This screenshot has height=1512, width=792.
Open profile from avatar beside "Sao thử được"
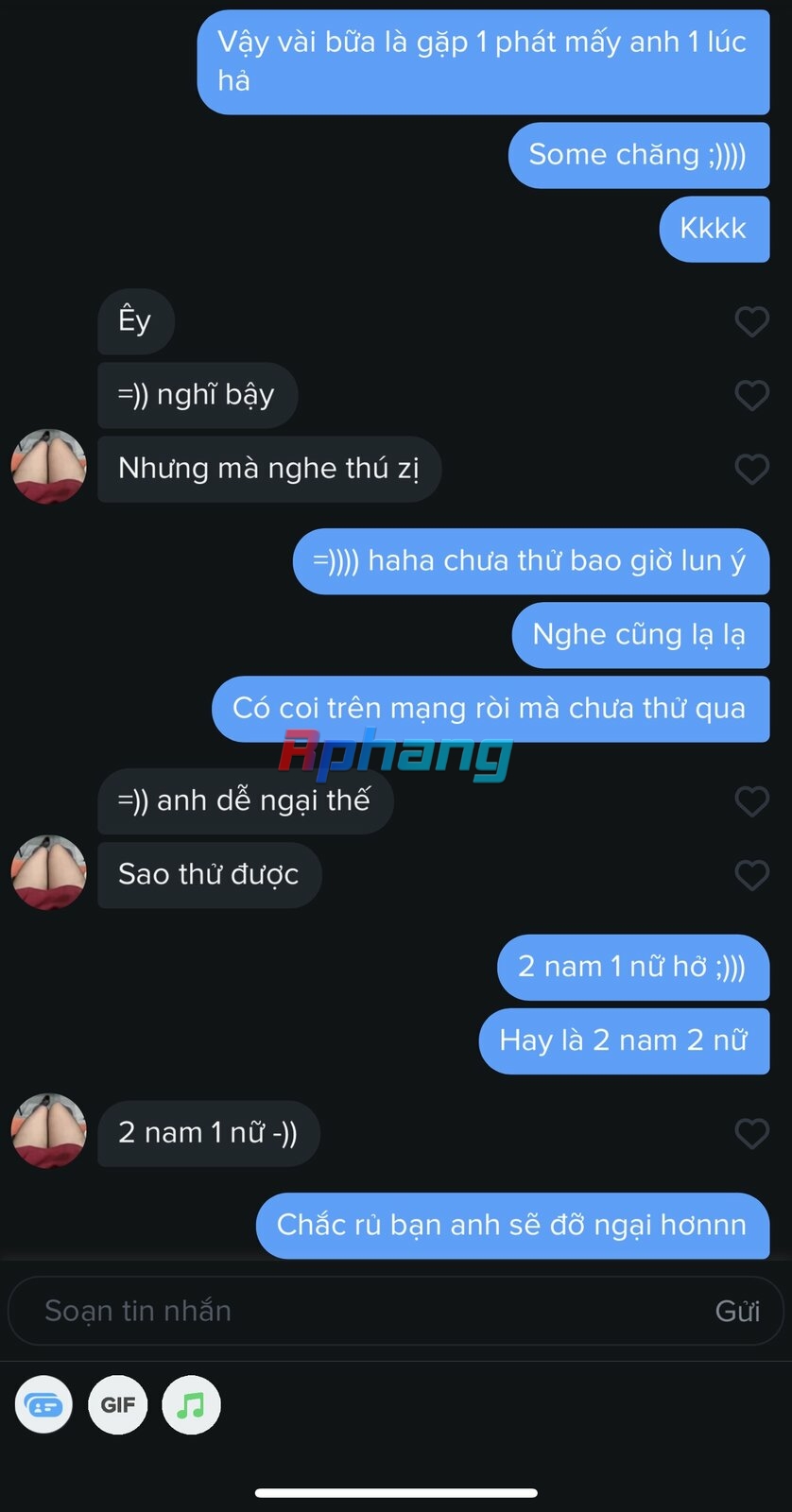click(48, 872)
